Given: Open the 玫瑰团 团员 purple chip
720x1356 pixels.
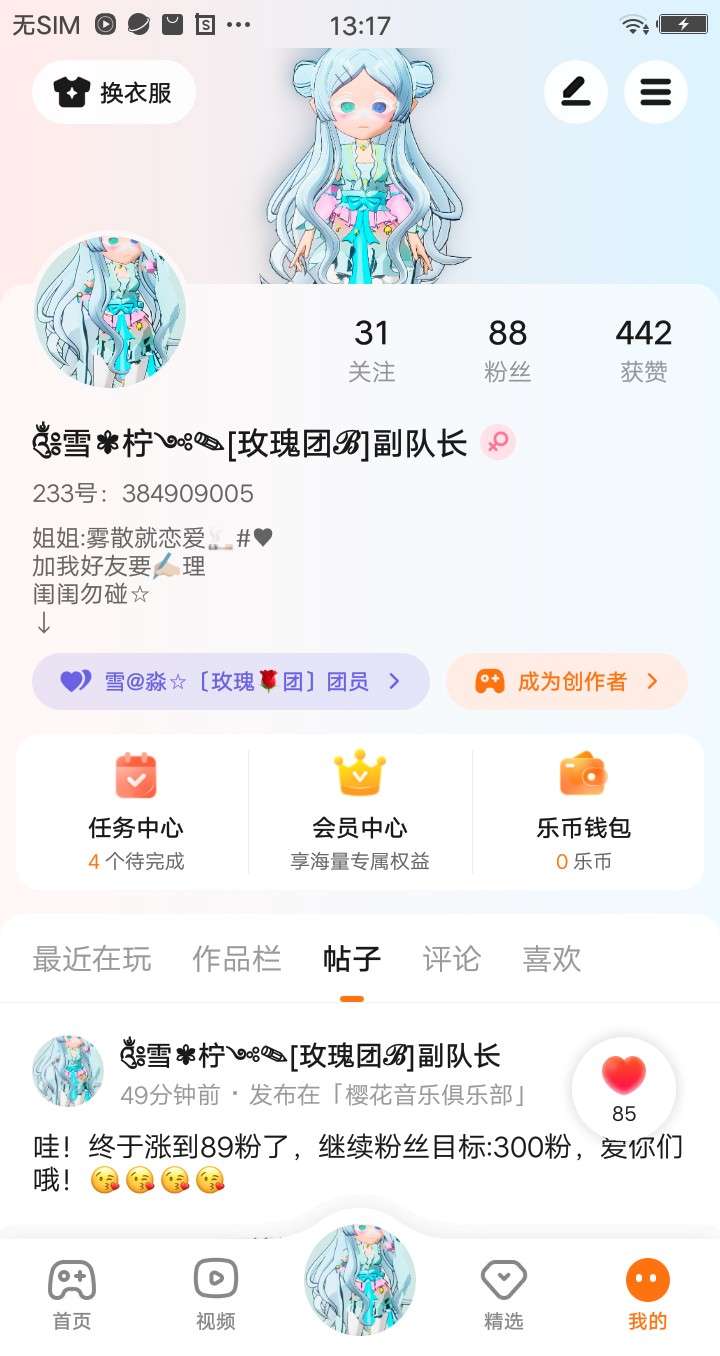Looking at the screenshot, I should point(231,682).
